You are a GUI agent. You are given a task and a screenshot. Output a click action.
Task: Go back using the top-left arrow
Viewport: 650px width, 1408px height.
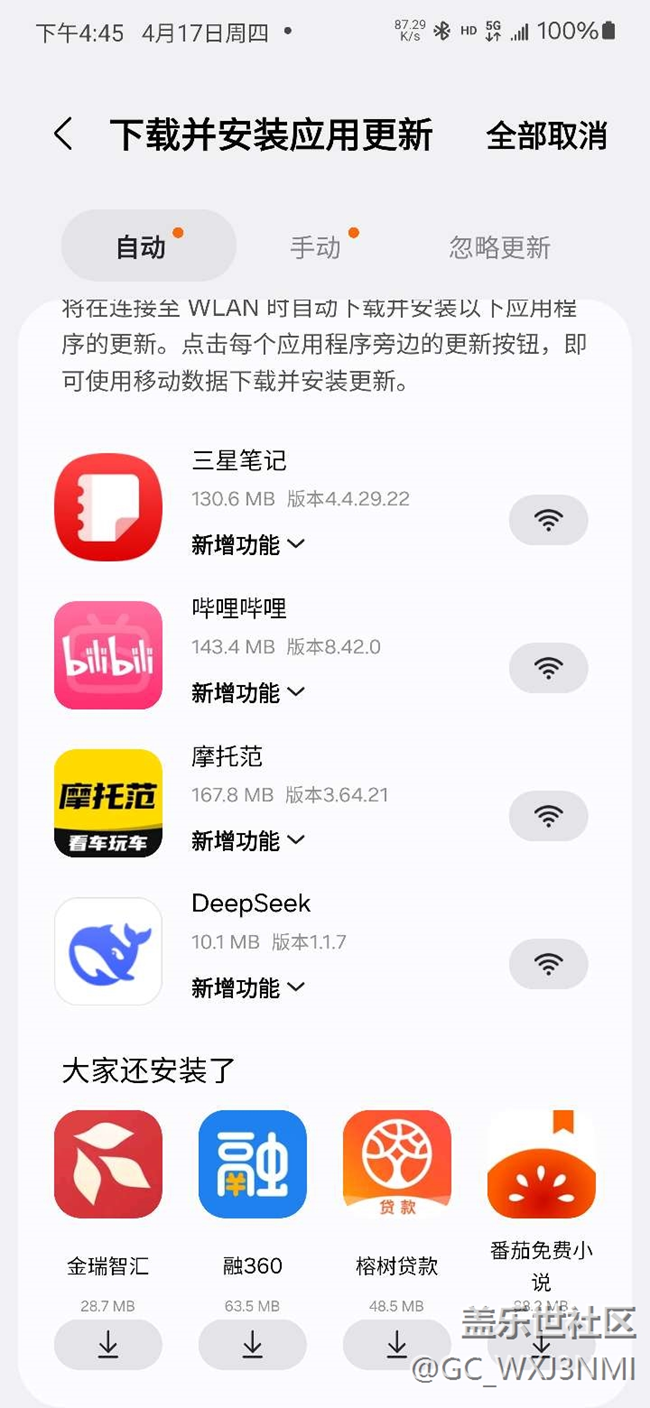(x=63, y=134)
